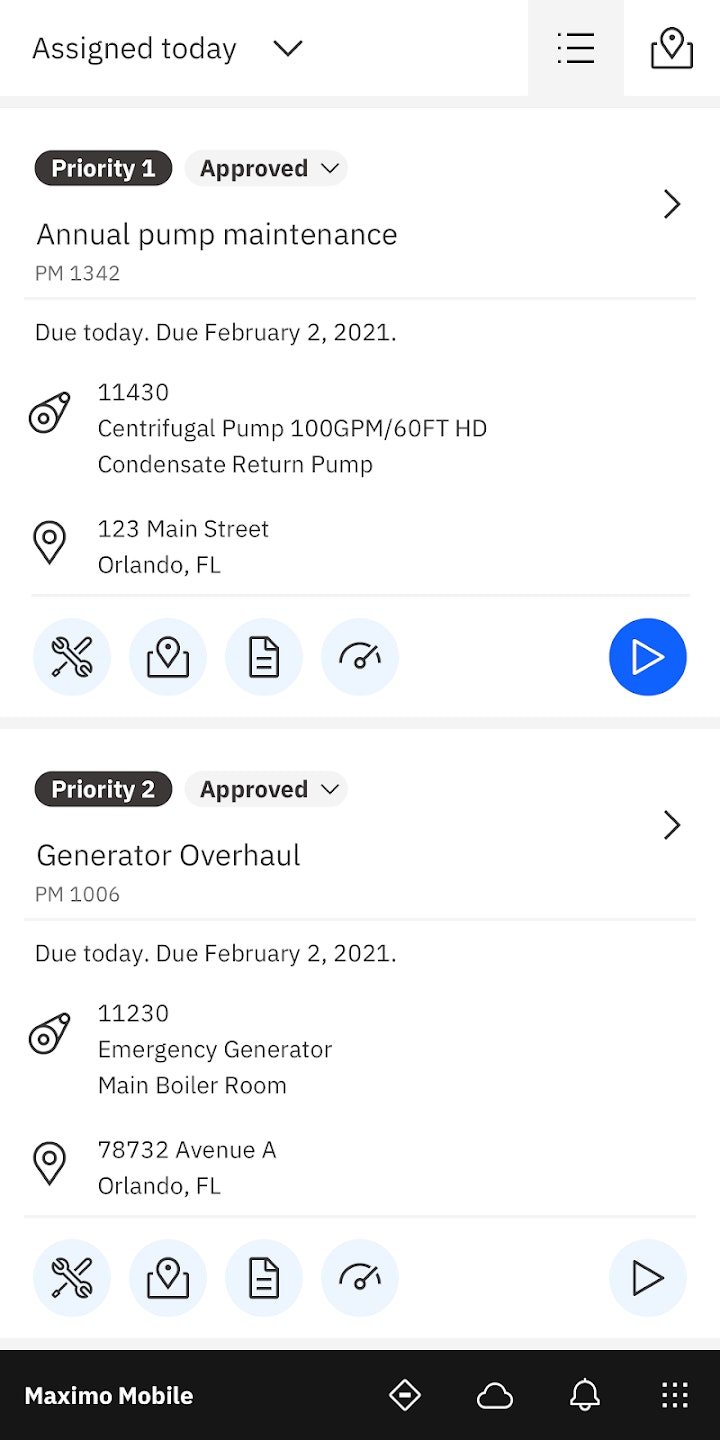Open the report document icon on Annual pump maintenance
720x1440 pixels.
point(264,657)
